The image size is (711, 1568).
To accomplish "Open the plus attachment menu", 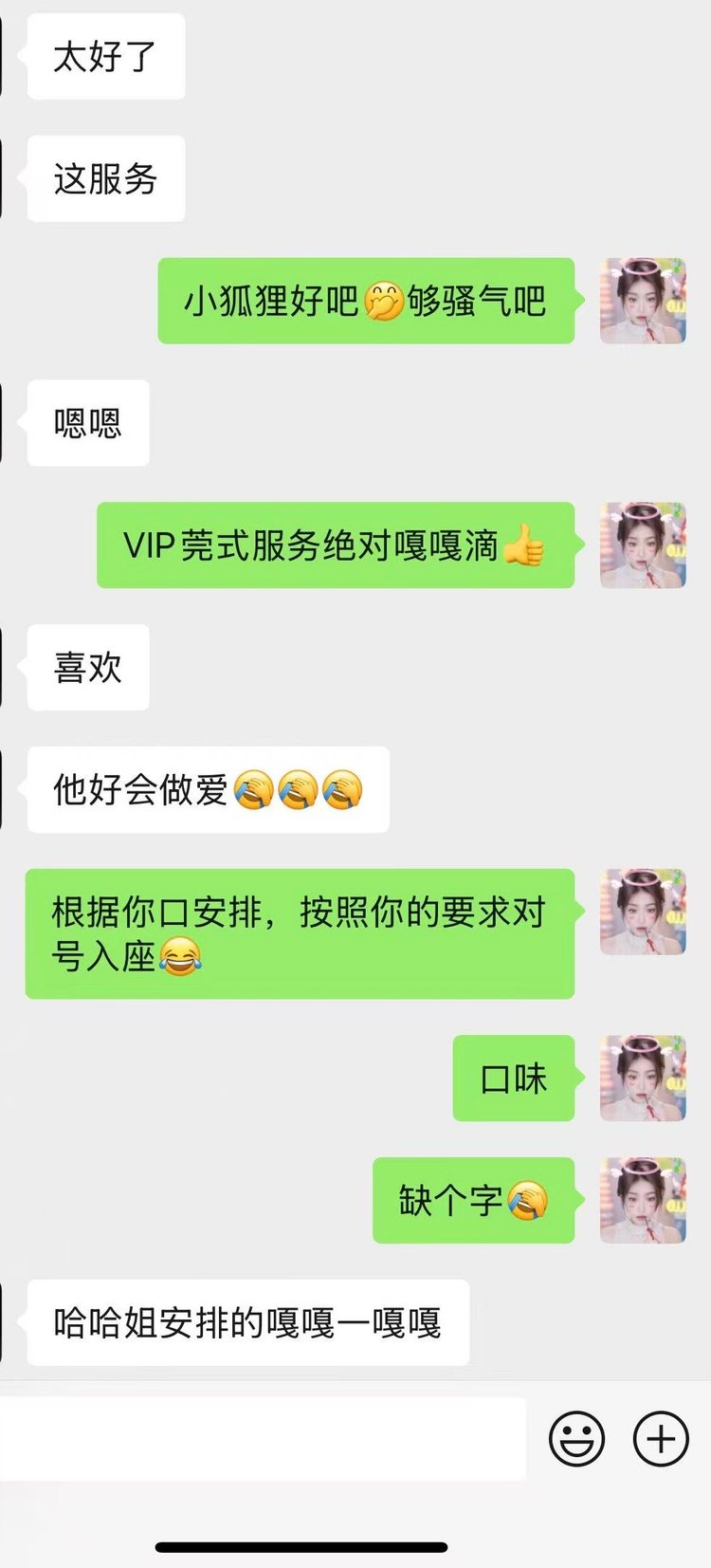I will tap(661, 1439).
